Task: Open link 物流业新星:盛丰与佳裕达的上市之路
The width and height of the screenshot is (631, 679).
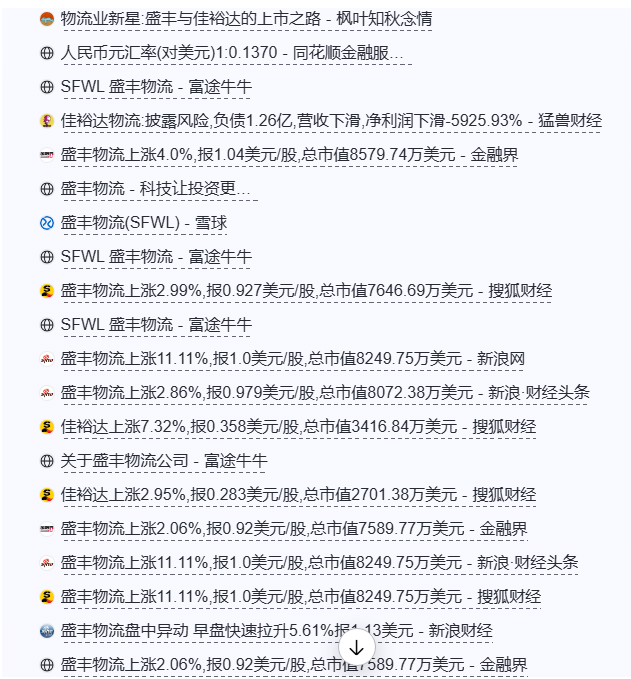Action: pos(246,19)
